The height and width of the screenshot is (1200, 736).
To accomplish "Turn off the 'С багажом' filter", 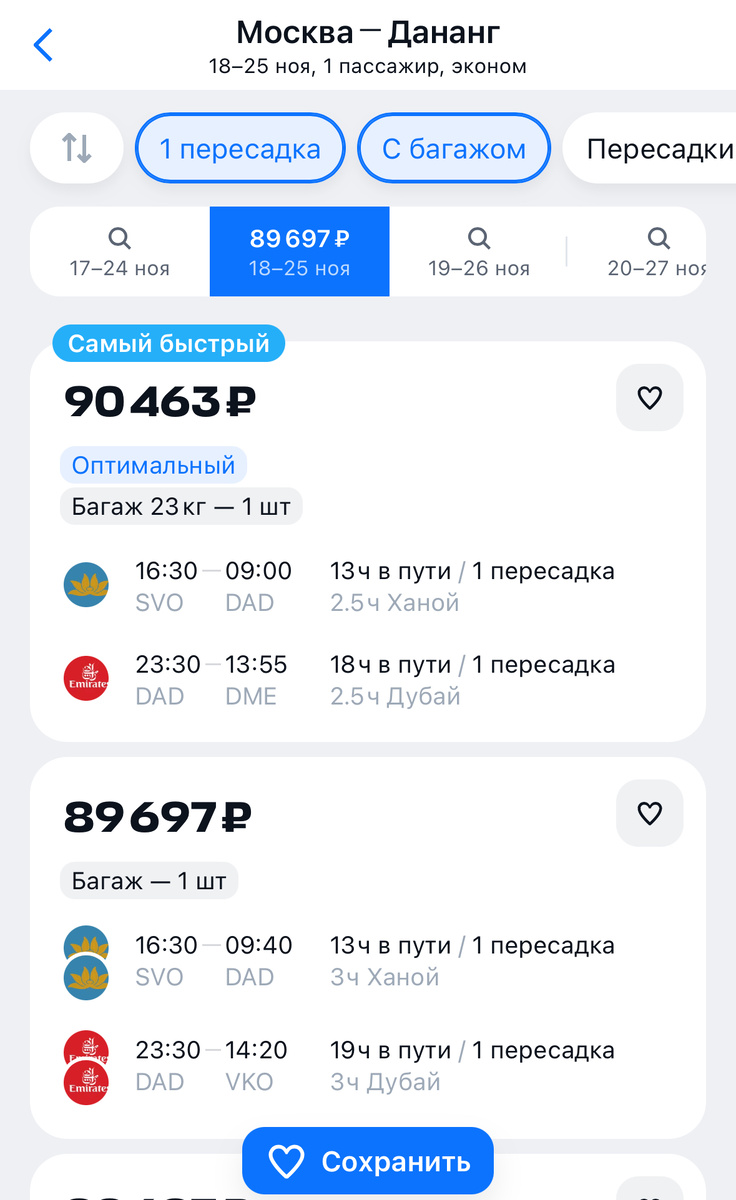I will (453, 147).
